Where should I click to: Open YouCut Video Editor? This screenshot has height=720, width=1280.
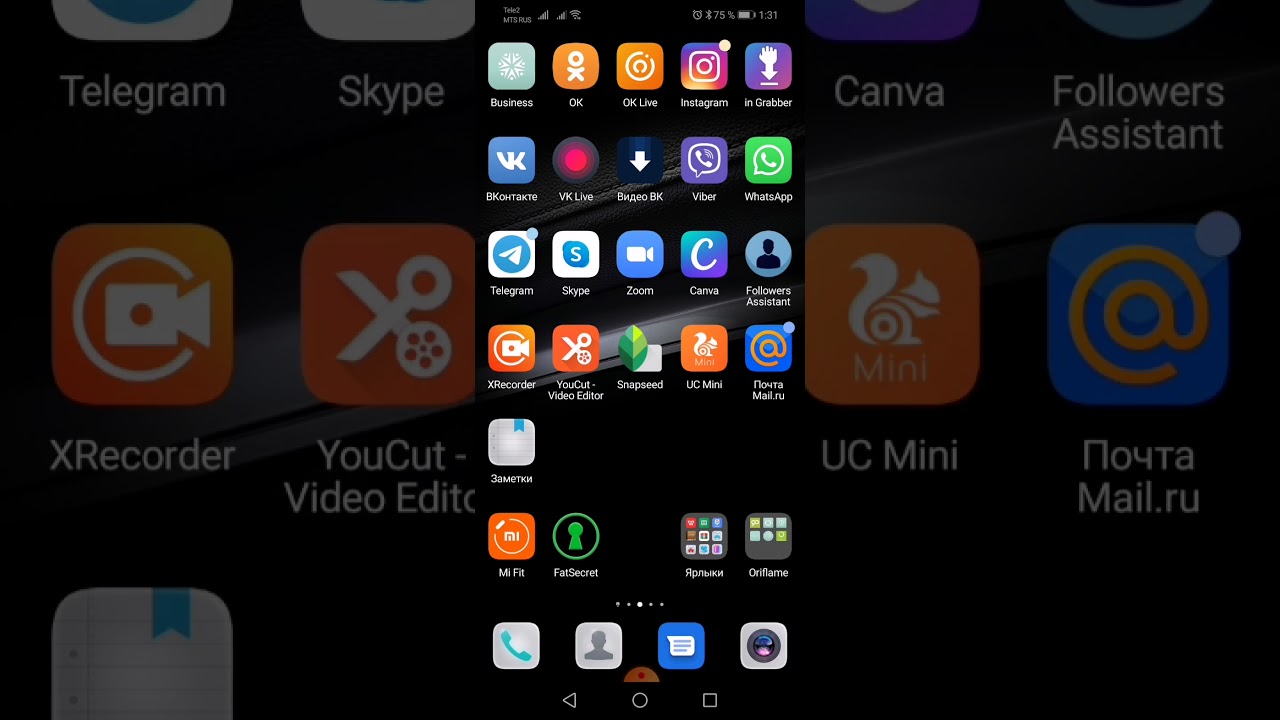(x=576, y=349)
